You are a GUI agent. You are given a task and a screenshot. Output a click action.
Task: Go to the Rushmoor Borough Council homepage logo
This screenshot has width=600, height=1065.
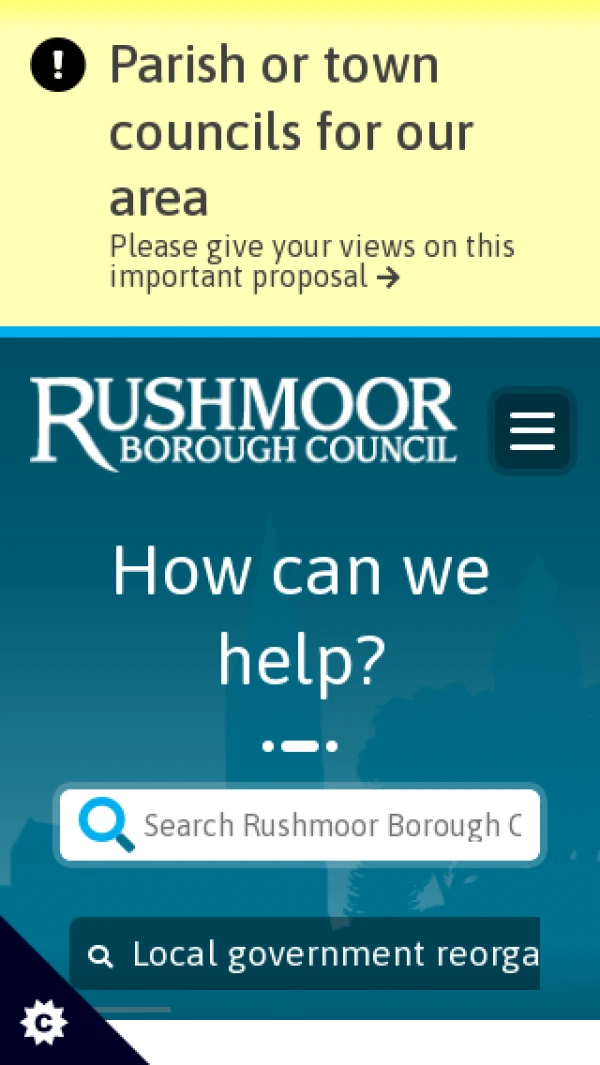click(x=243, y=421)
